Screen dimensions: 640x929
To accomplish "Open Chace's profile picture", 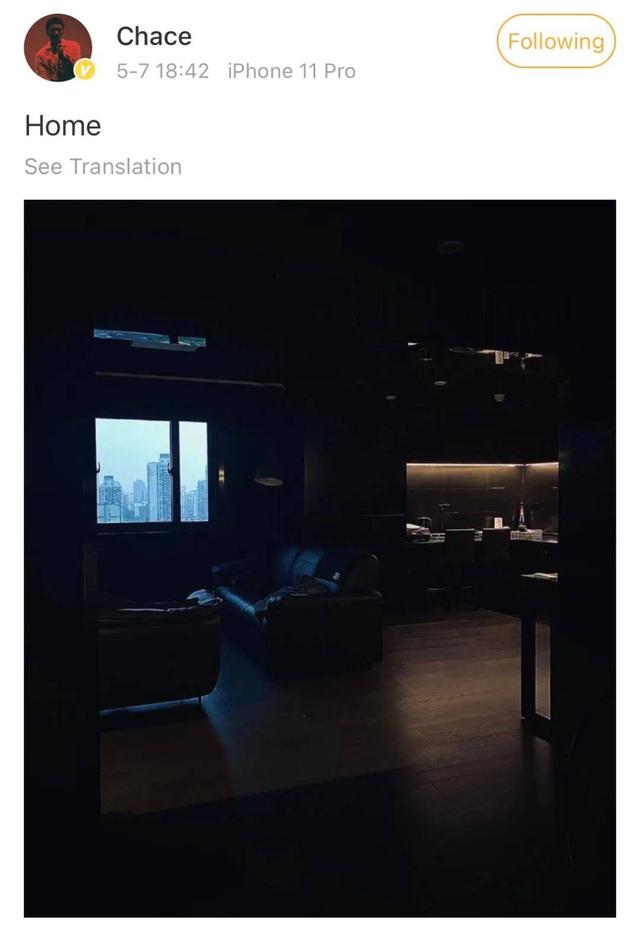I will tap(58, 48).
